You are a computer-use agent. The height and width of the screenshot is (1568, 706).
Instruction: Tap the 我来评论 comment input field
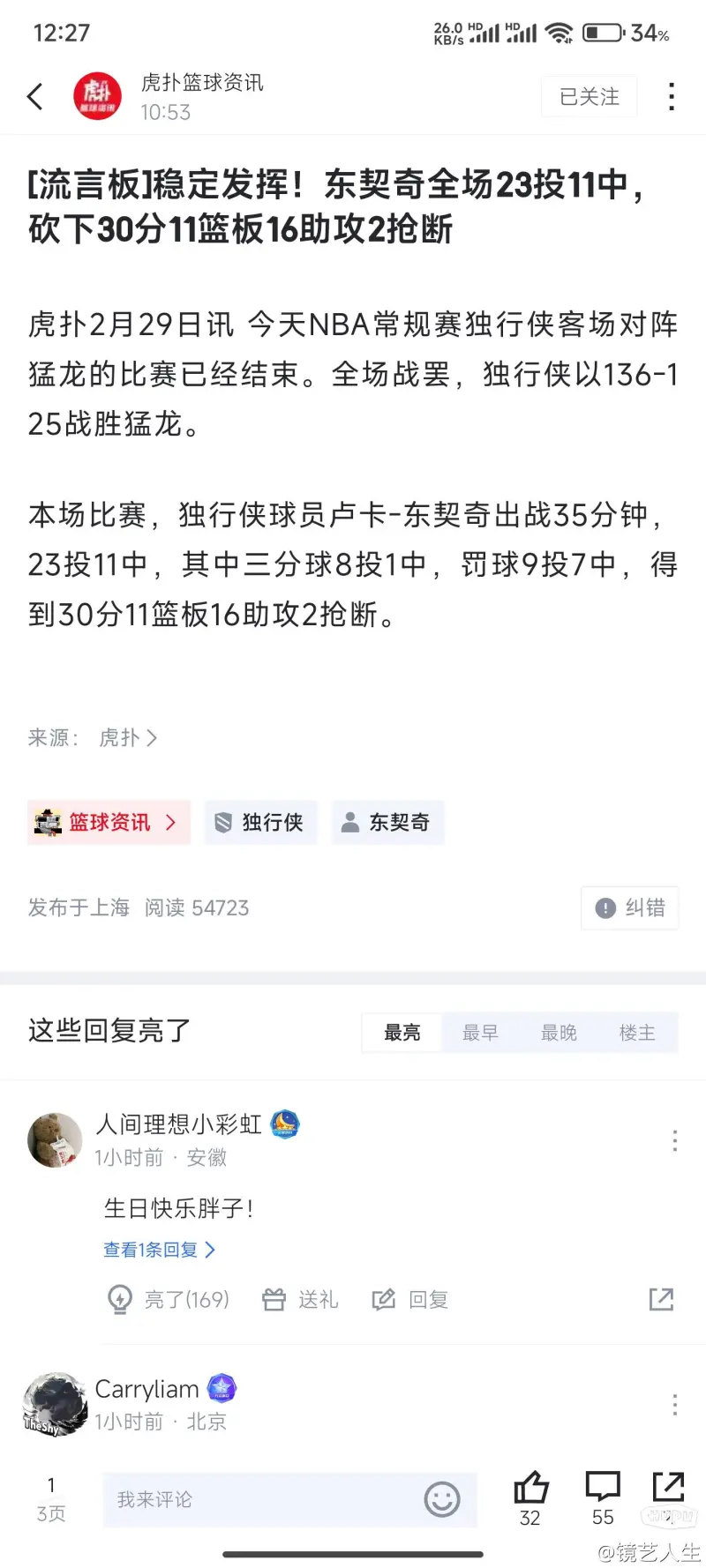221,1499
